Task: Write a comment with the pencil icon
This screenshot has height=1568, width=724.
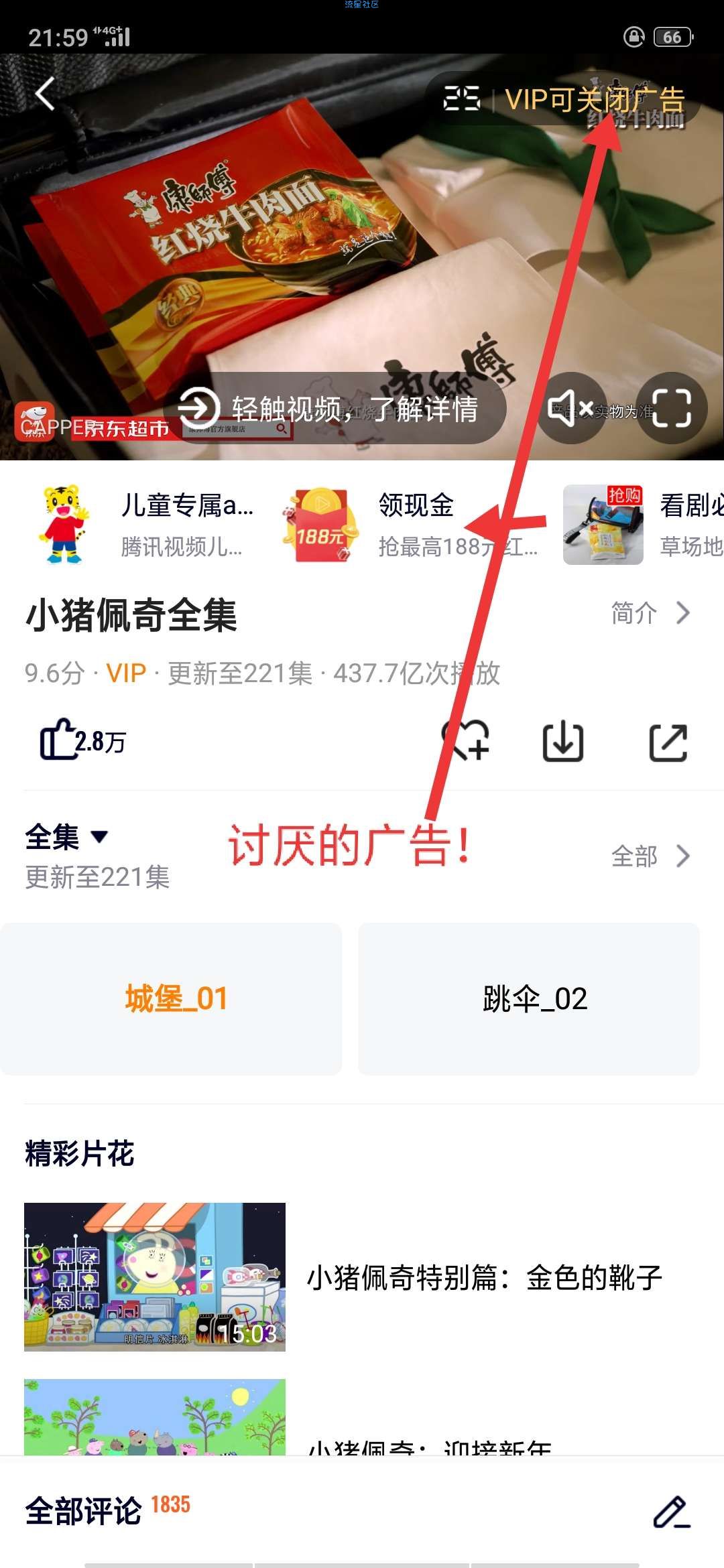Action: coord(671,1512)
